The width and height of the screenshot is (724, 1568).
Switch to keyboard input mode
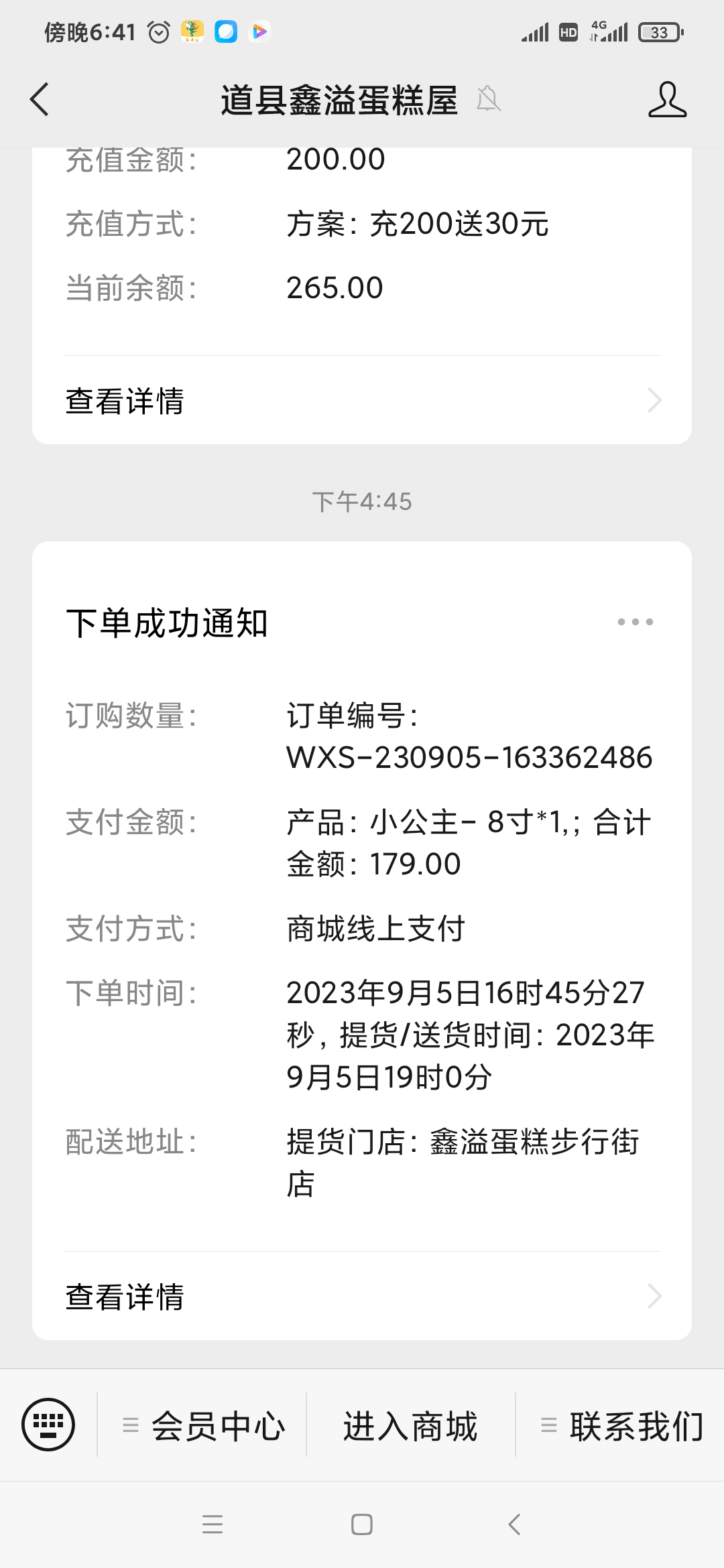[x=48, y=1425]
